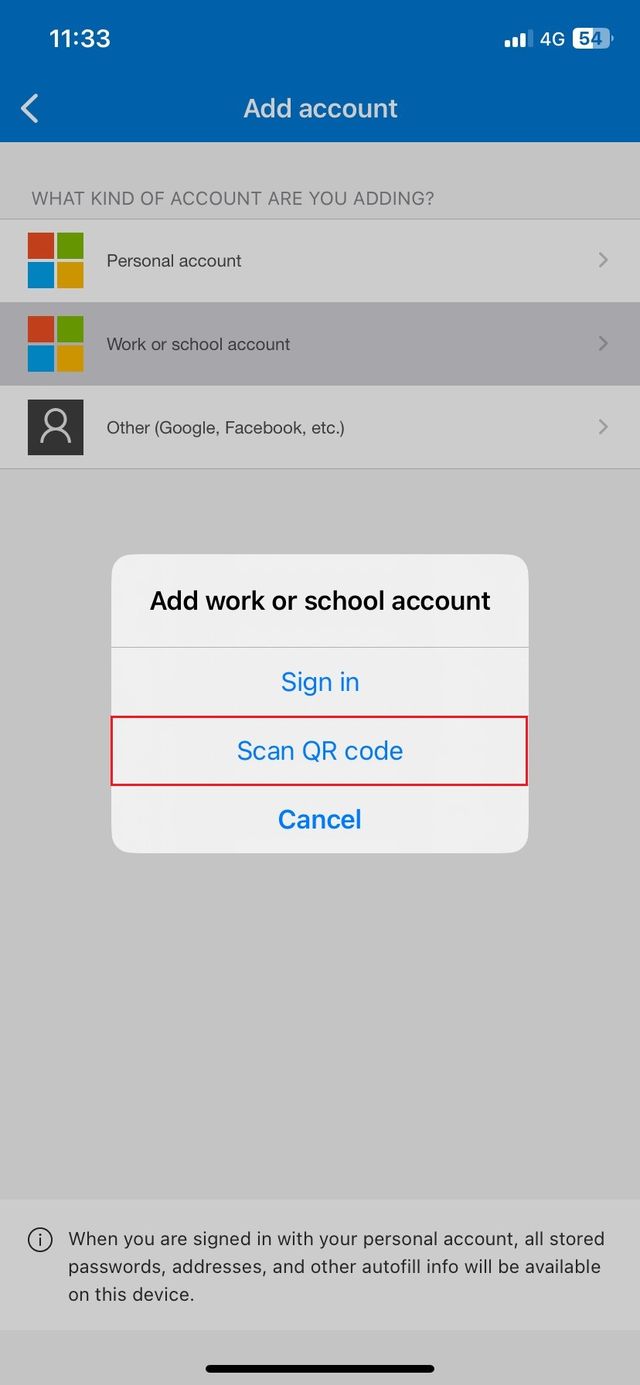Cancel the add work account dialog
Image resolution: width=640 pixels, height=1385 pixels.
(x=320, y=819)
